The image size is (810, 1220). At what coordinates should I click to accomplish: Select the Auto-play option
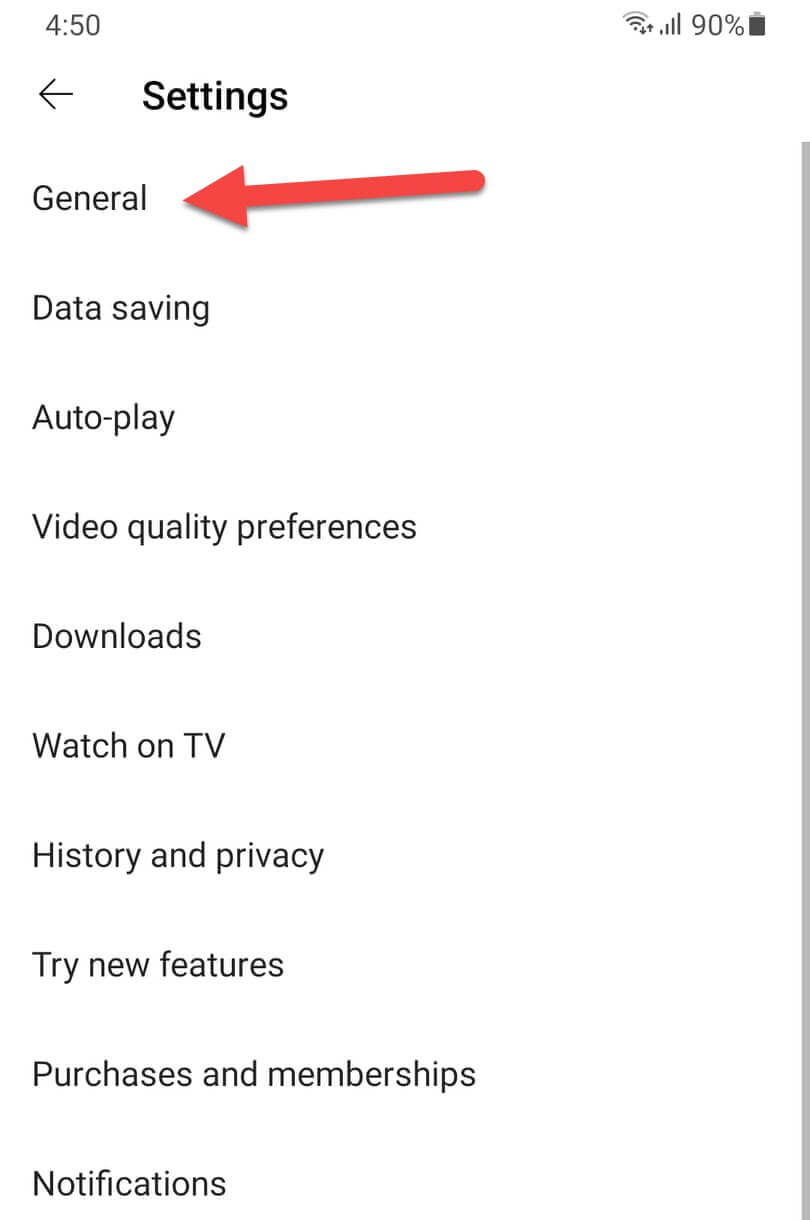tap(104, 417)
